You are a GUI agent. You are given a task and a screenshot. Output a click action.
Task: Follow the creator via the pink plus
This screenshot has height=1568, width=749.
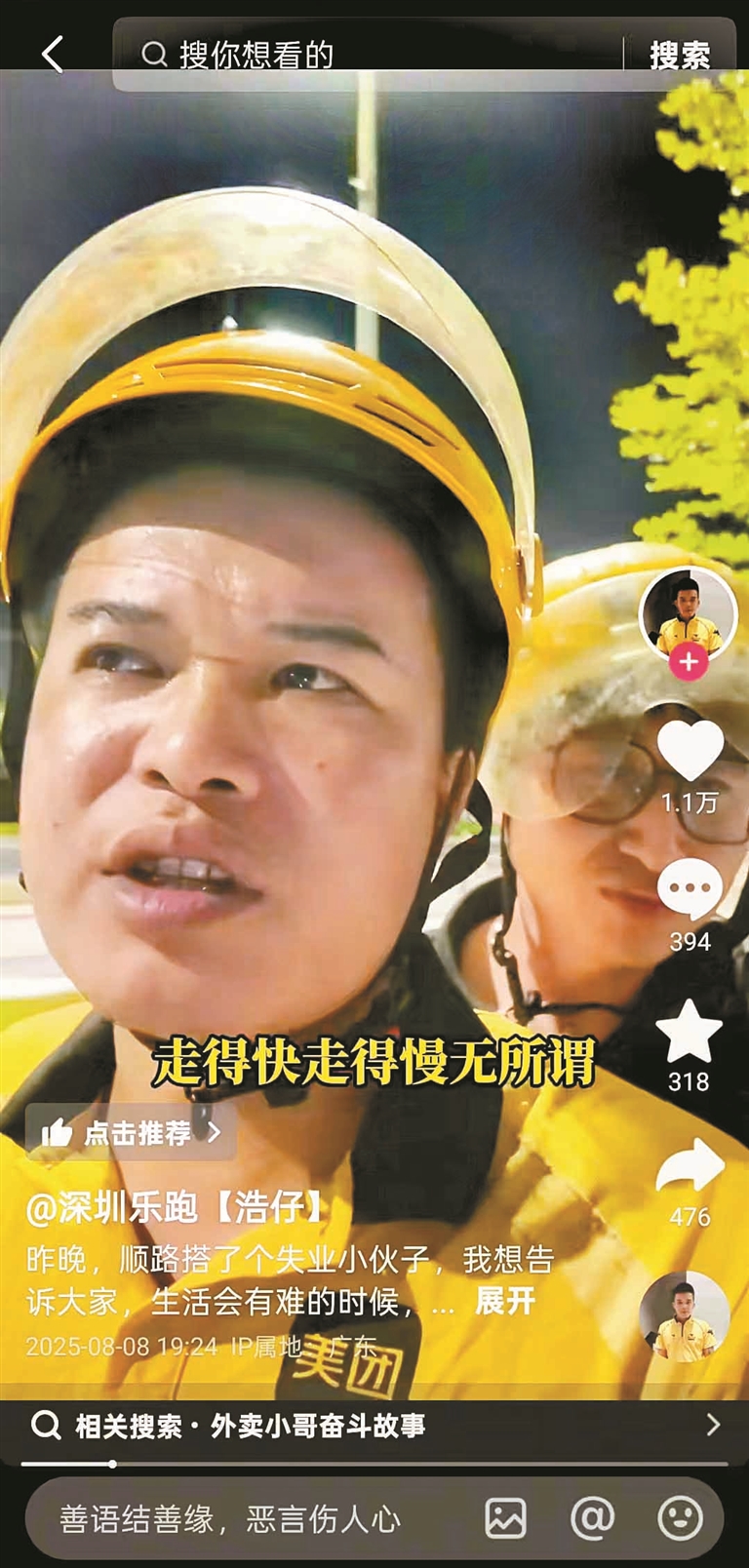click(x=689, y=662)
